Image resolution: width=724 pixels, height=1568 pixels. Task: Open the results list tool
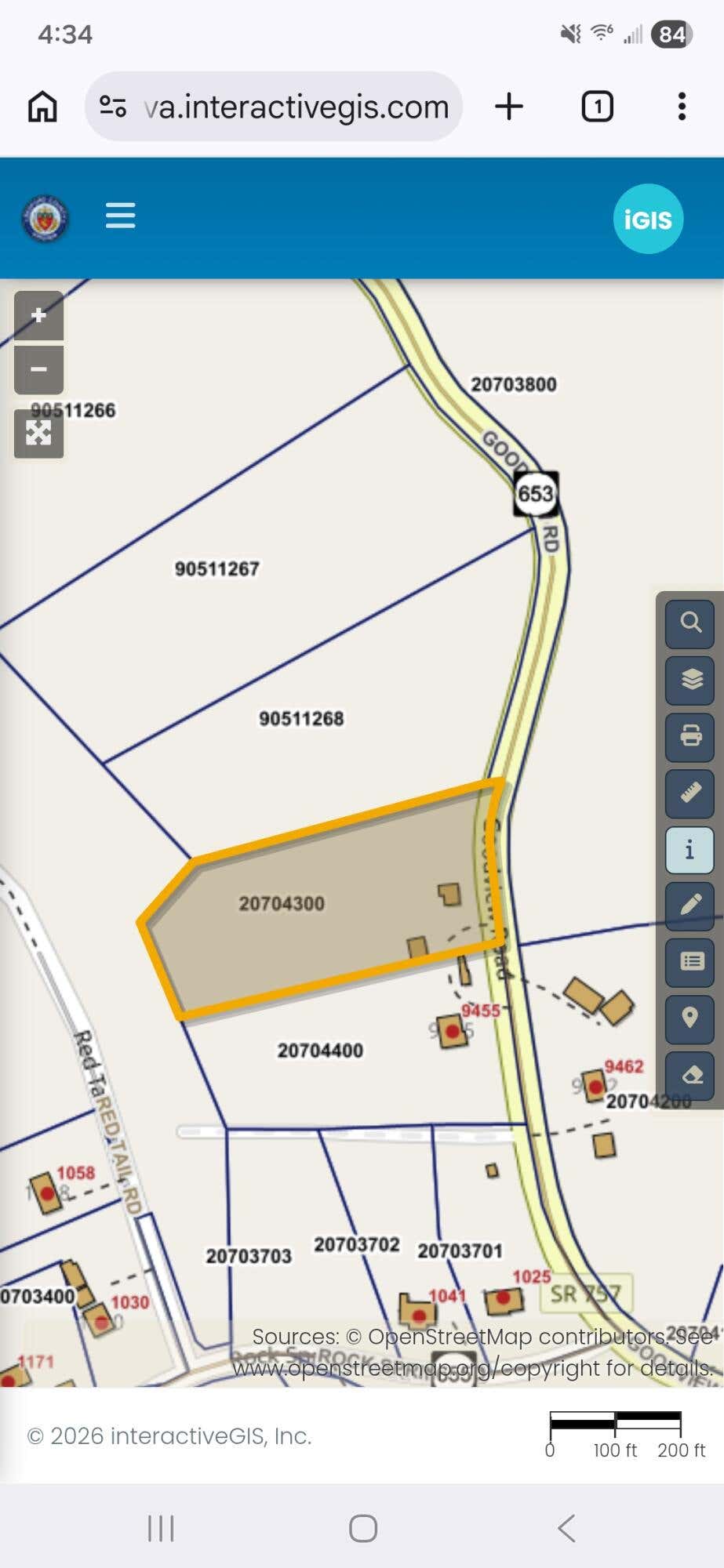click(x=689, y=962)
